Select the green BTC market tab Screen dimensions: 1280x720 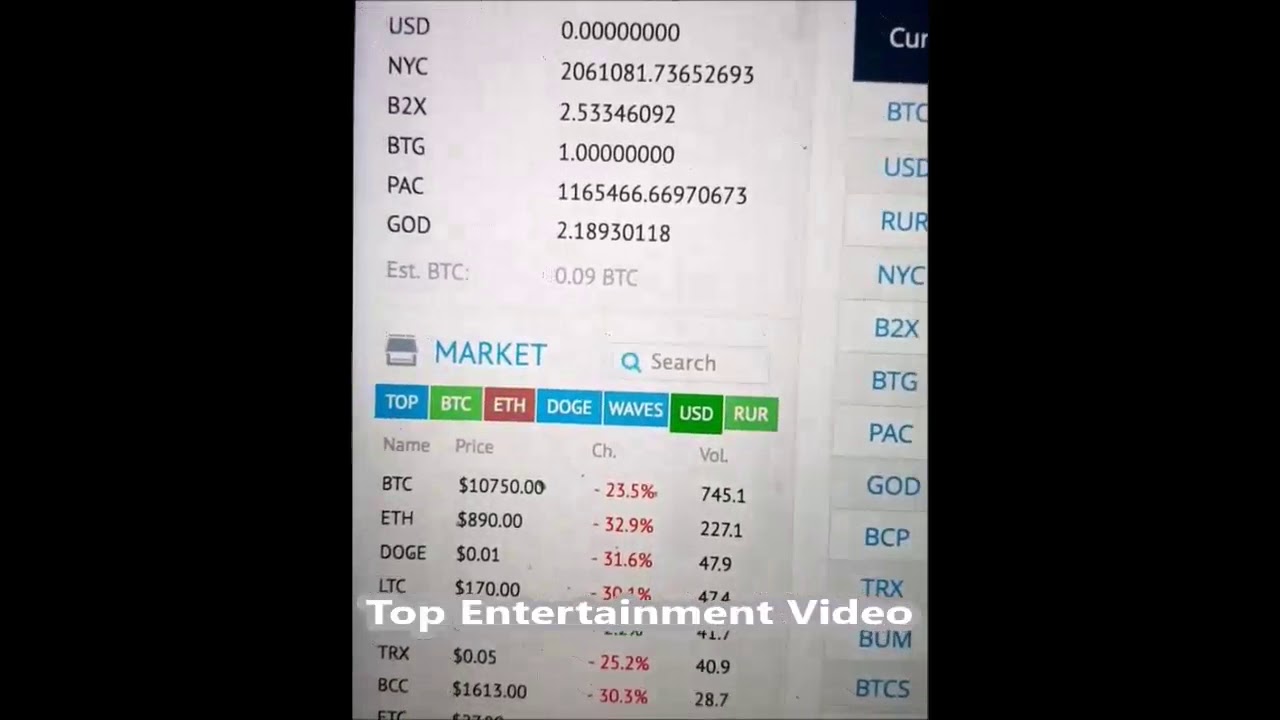click(x=455, y=404)
